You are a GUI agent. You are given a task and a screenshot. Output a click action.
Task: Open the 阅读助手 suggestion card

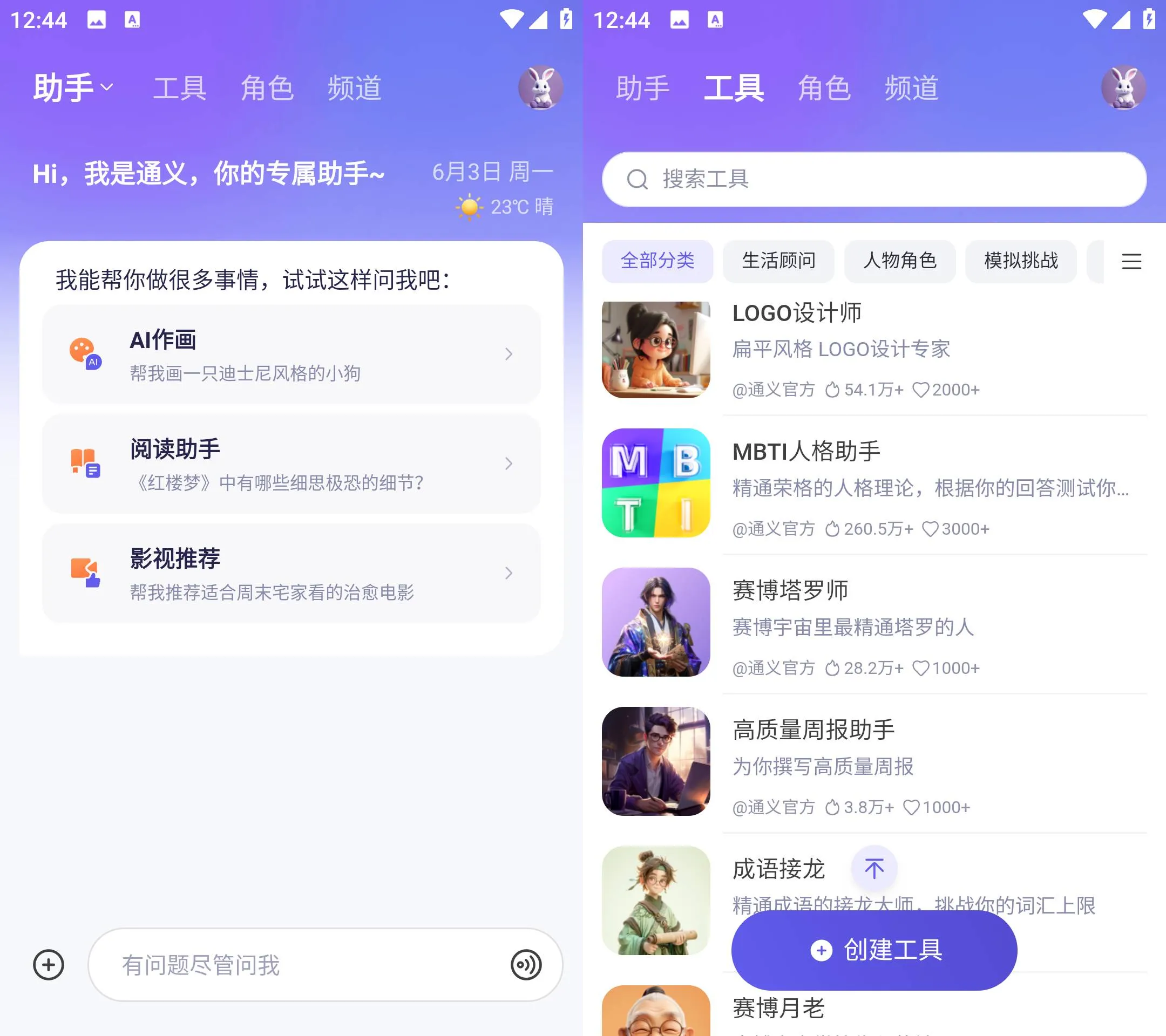click(x=291, y=464)
